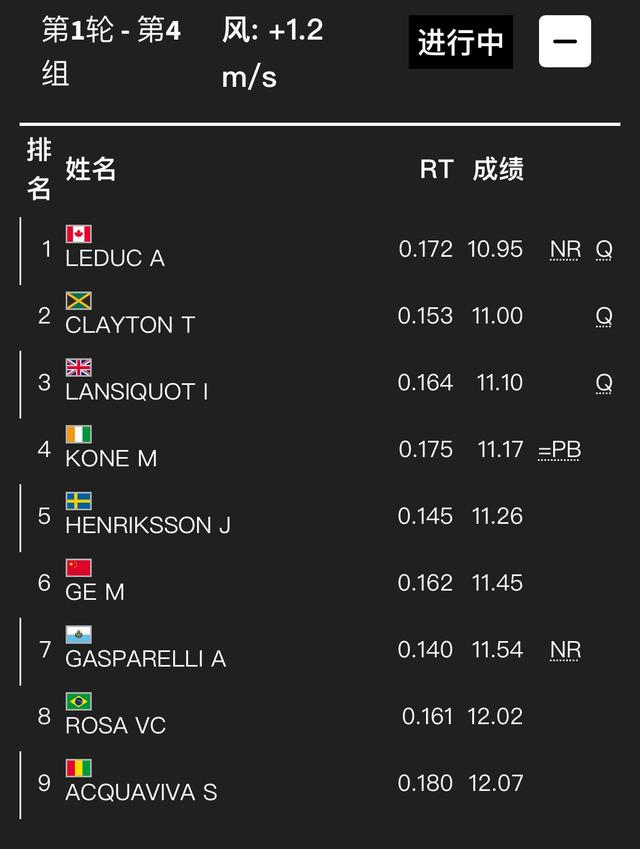This screenshot has width=640, height=849.
Task: Tap the NR mark beside LEDUC A's result
Action: [565, 249]
